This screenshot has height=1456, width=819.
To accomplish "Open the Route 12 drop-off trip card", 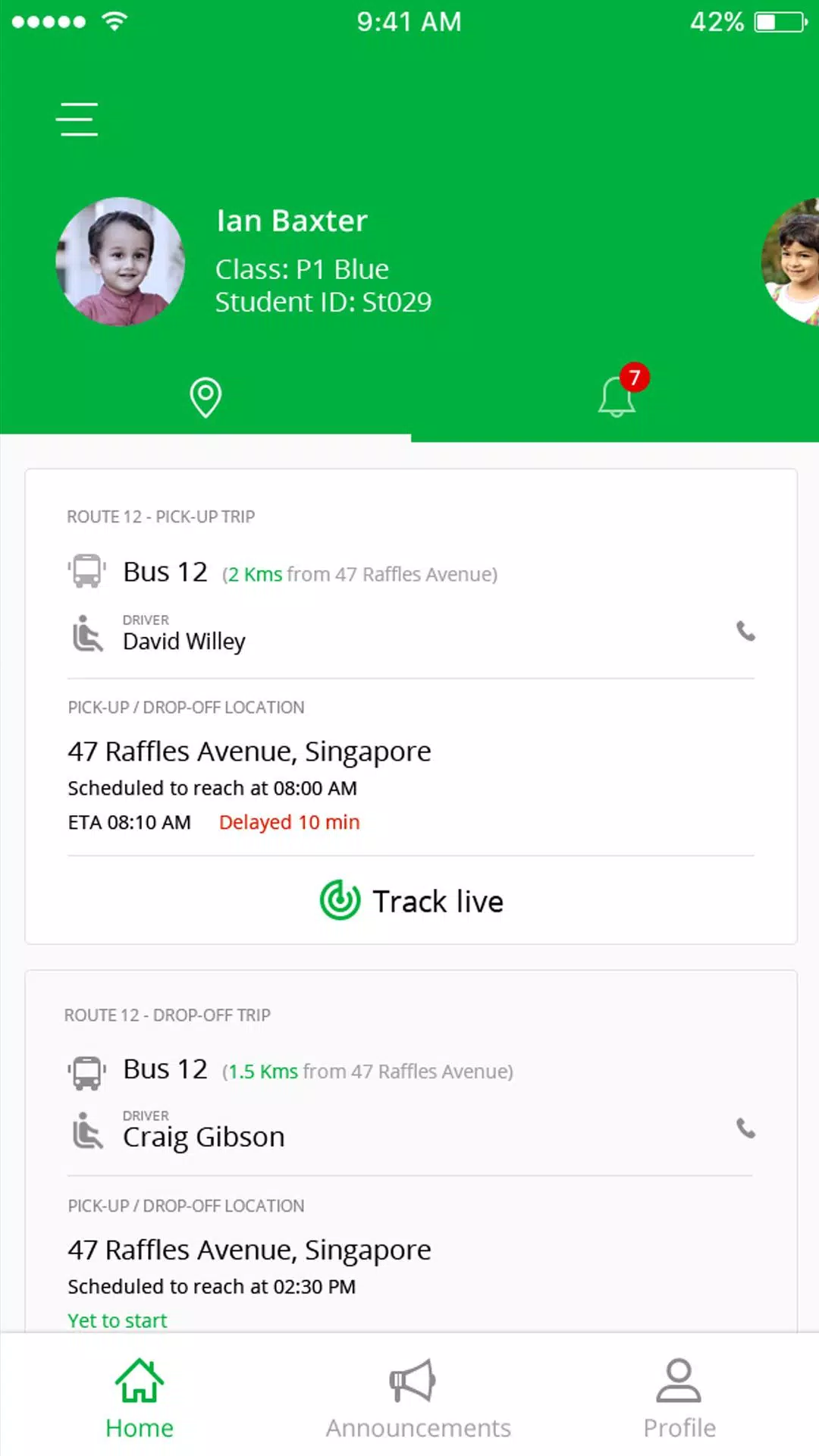I will pyautogui.click(x=410, y=1015).
